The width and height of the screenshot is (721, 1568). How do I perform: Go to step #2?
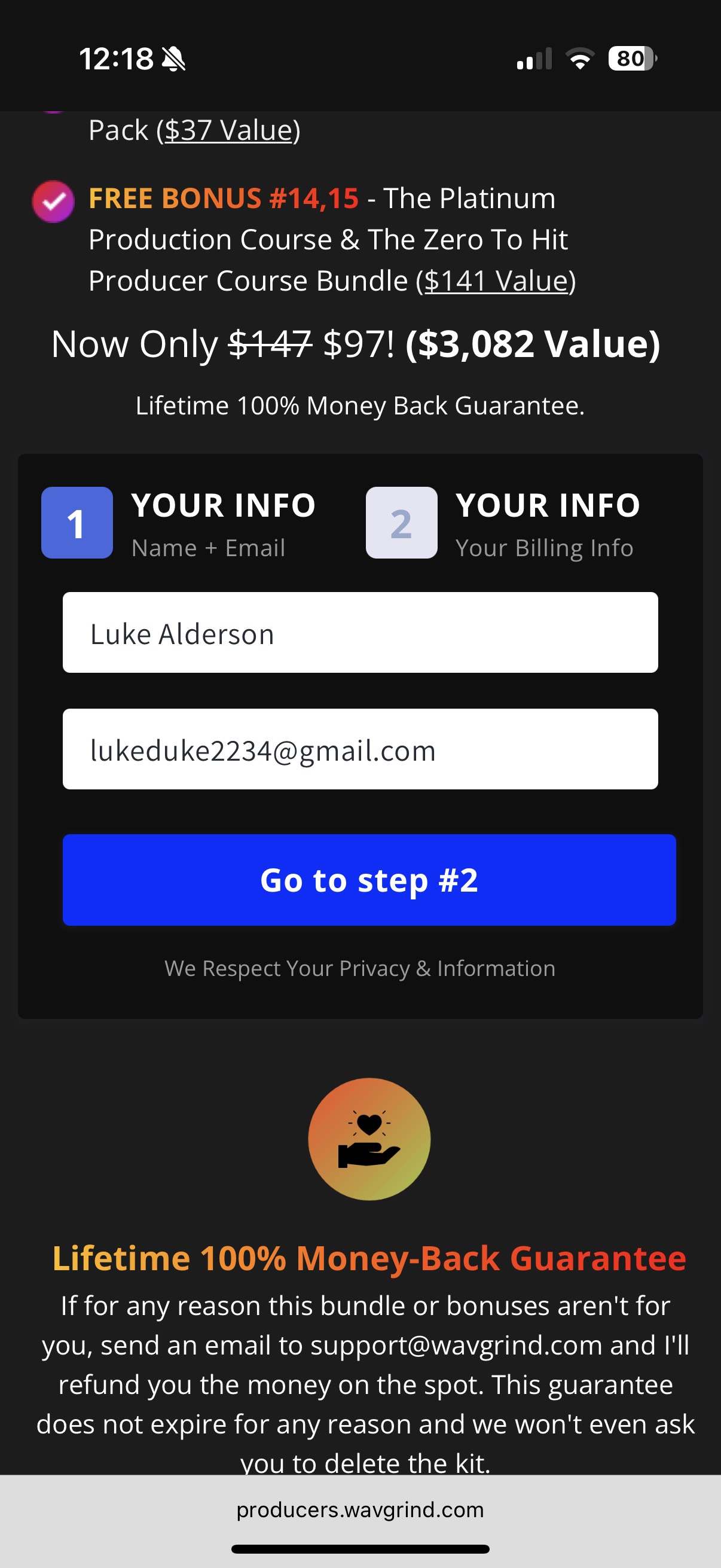[369, 880]
